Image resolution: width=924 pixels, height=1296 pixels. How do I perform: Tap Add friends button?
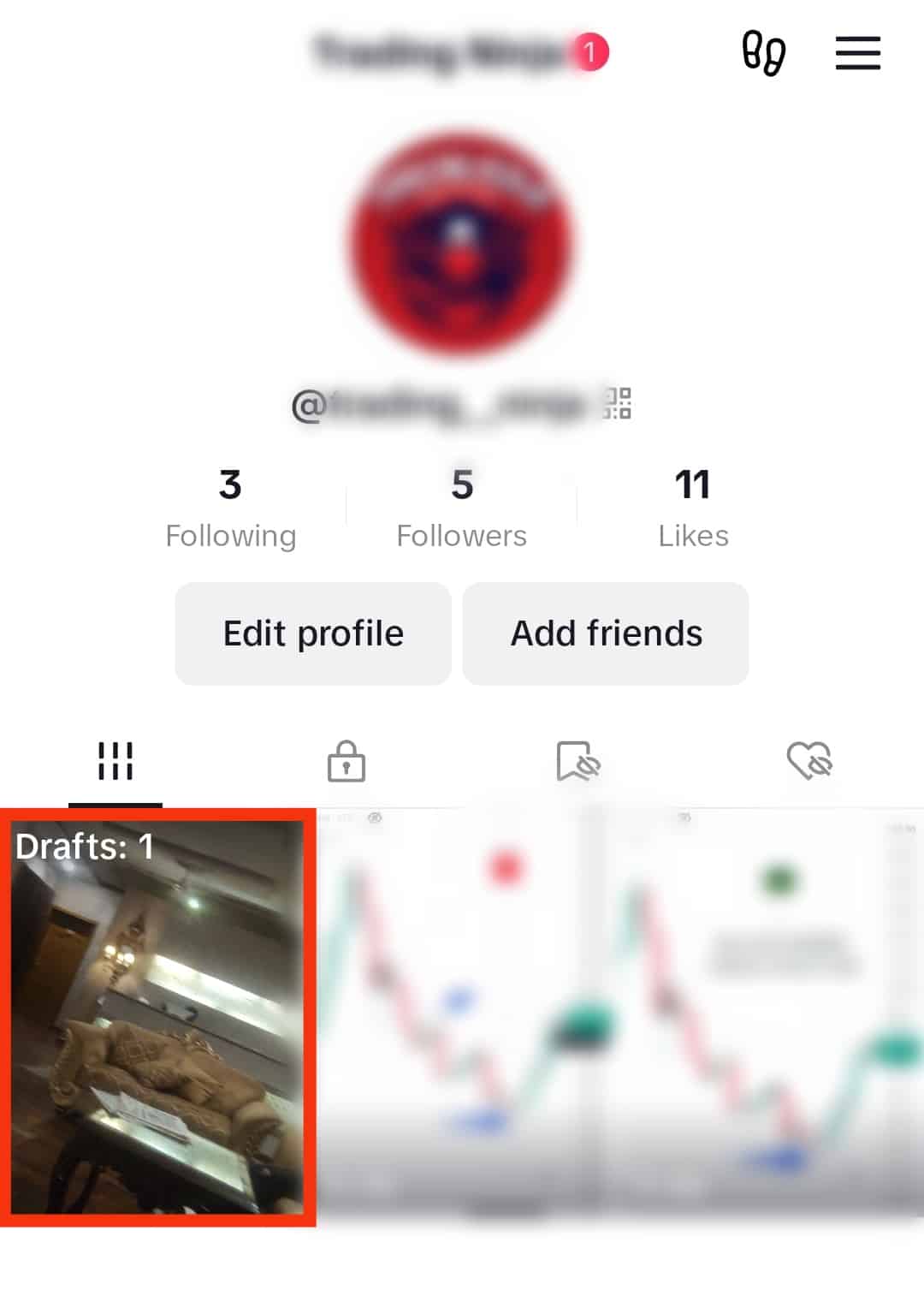click(606, 633)
